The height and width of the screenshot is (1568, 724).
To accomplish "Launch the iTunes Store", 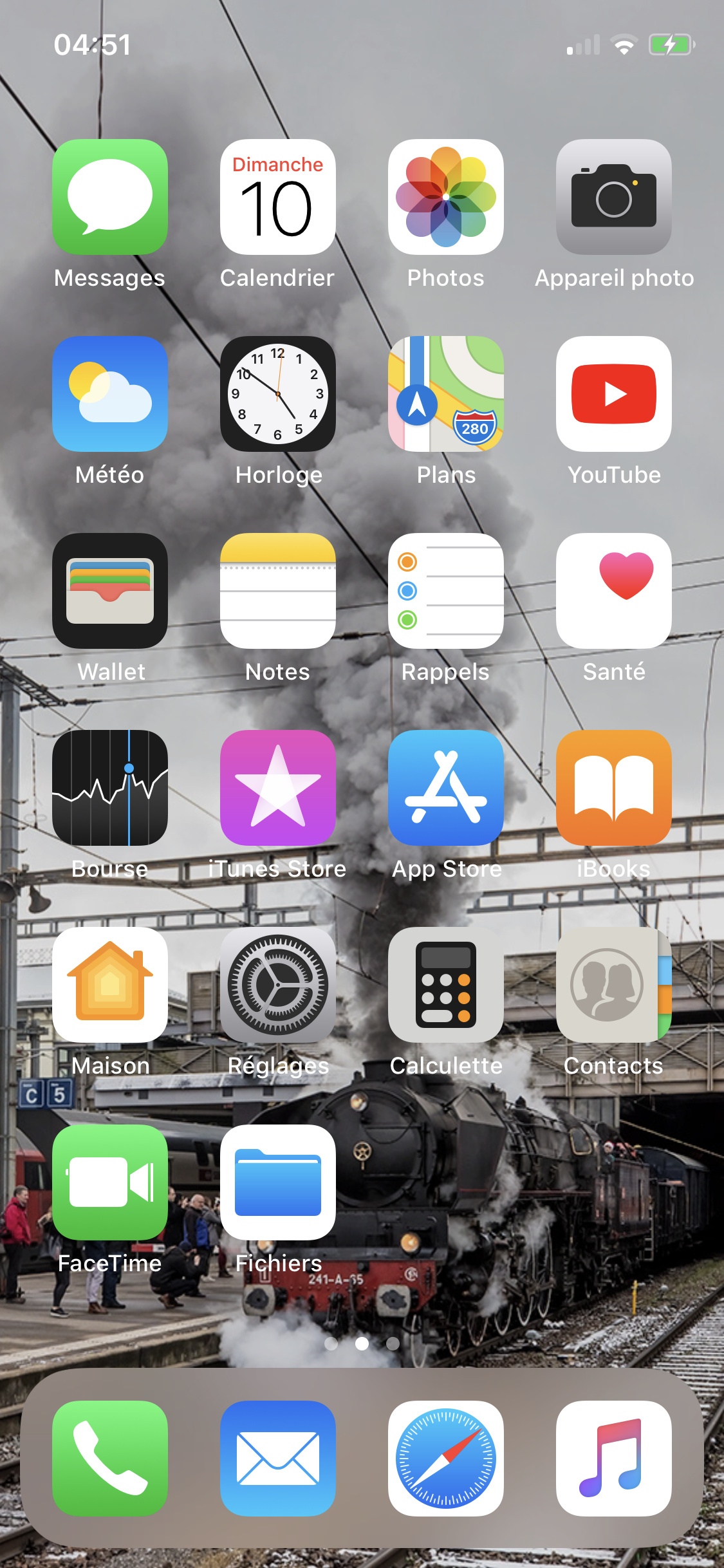I will (x=278, y=788).
